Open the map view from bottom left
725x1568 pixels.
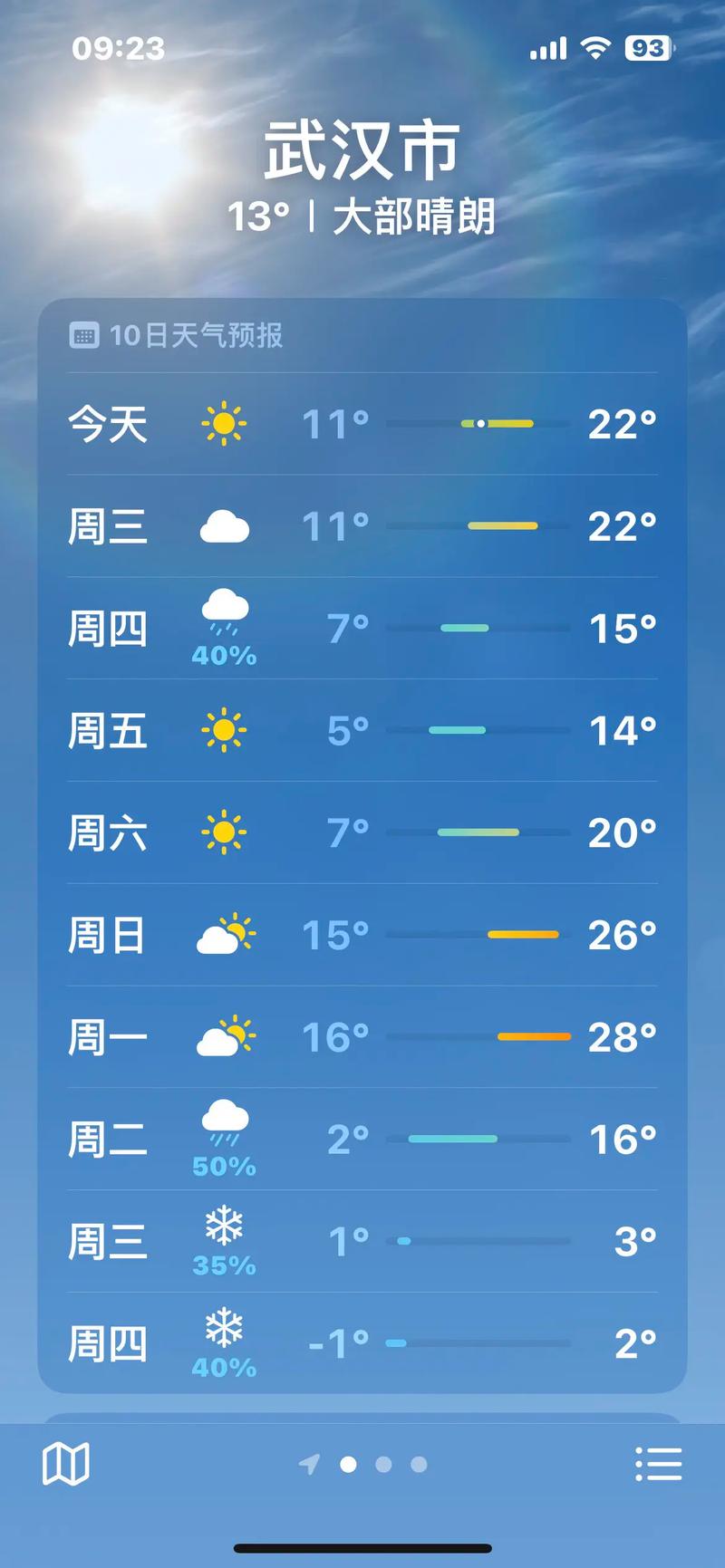67,1463
